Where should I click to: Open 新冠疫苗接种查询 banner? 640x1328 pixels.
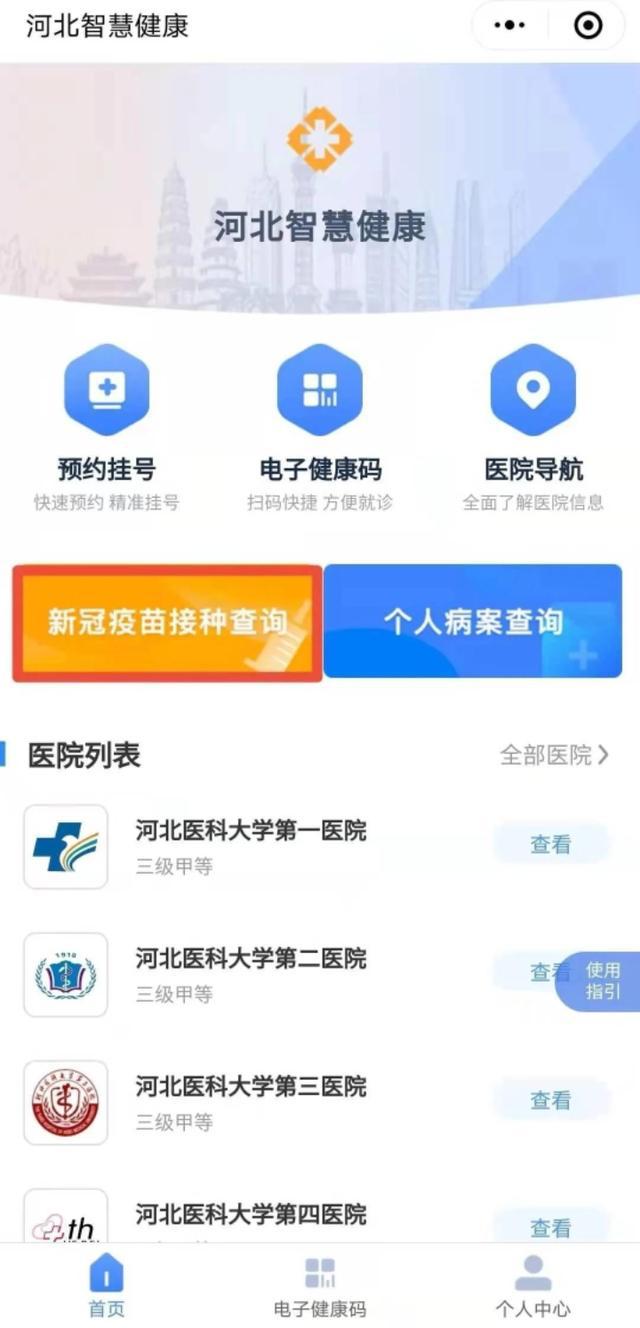167,622
